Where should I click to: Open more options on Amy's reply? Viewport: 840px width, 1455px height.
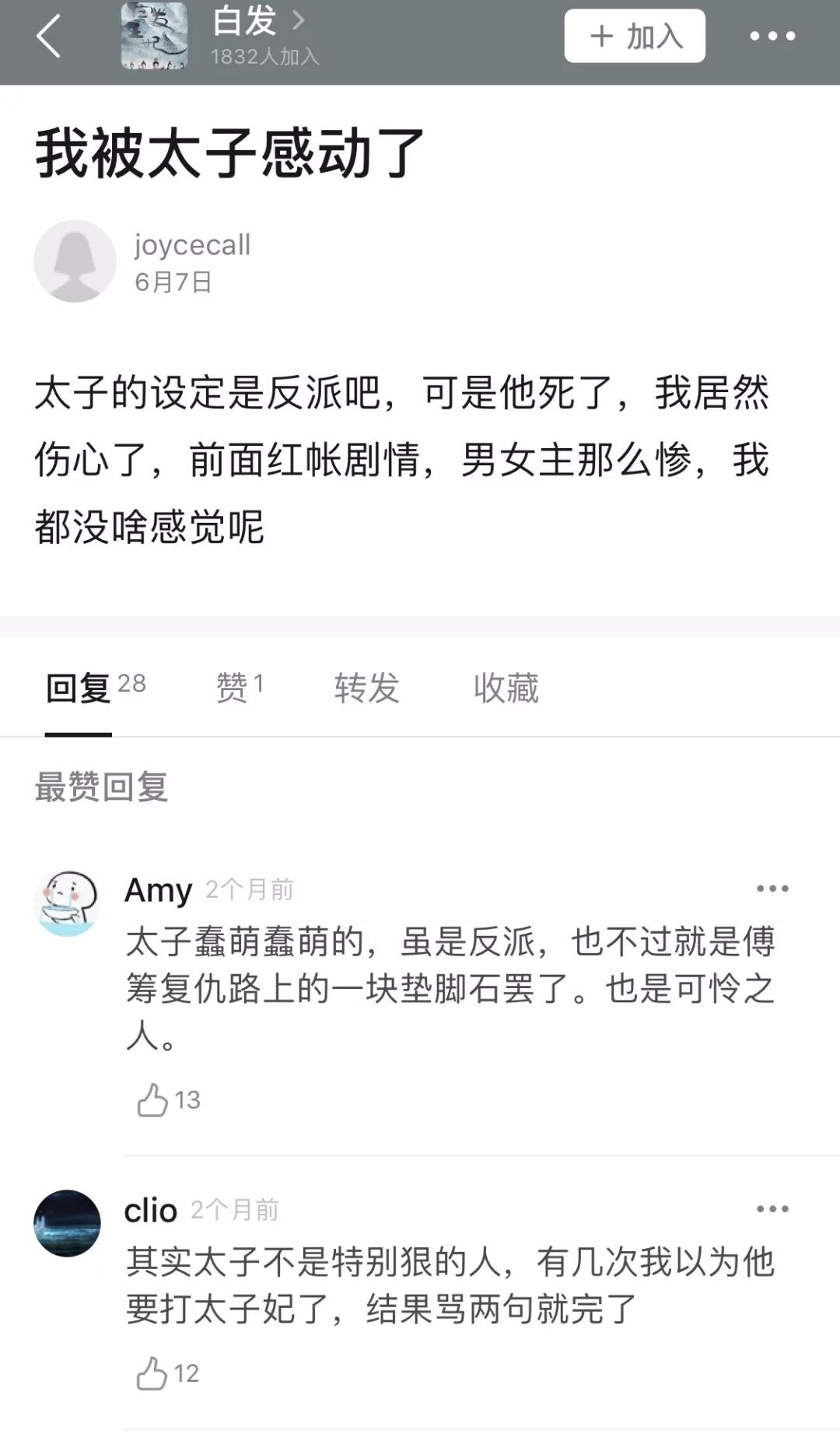(x=772, y=889)
